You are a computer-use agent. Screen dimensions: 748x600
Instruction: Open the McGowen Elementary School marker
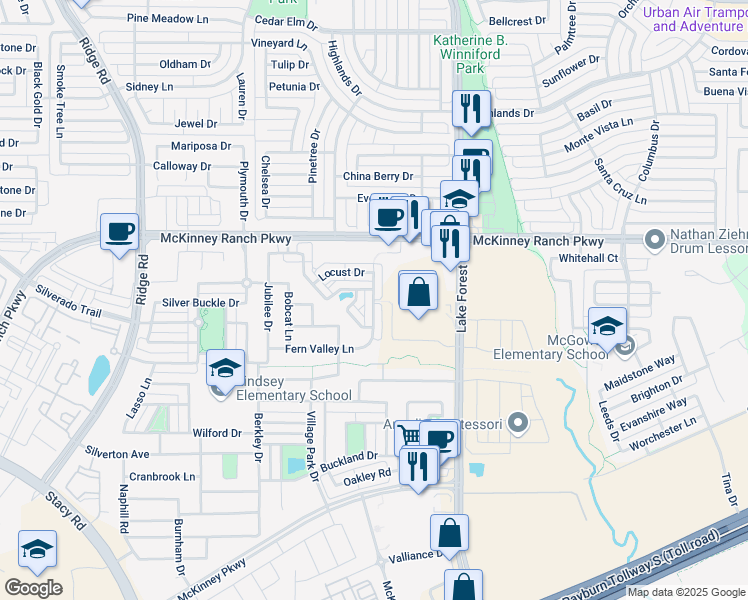pos(607,326)
